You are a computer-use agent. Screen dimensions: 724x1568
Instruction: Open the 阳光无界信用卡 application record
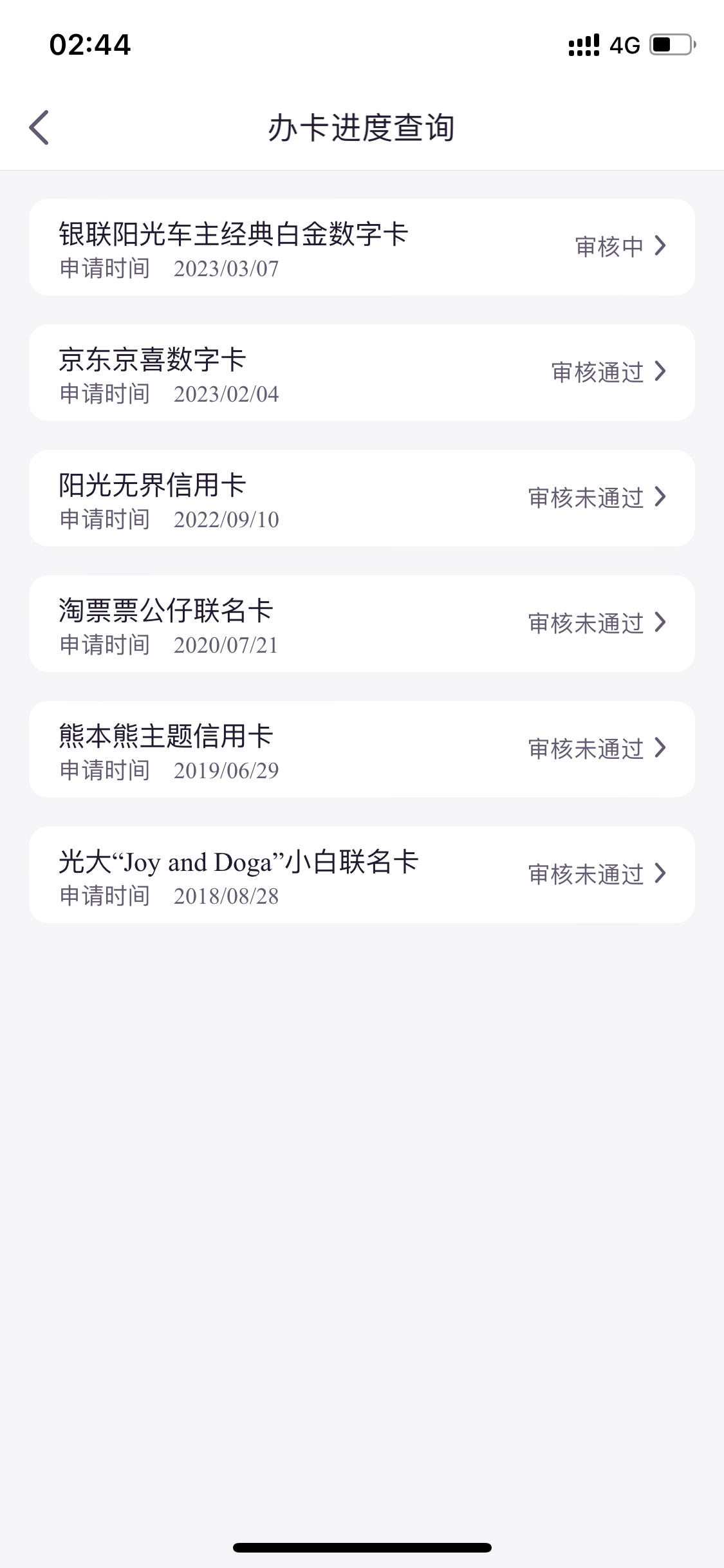[x=362, y=498]
